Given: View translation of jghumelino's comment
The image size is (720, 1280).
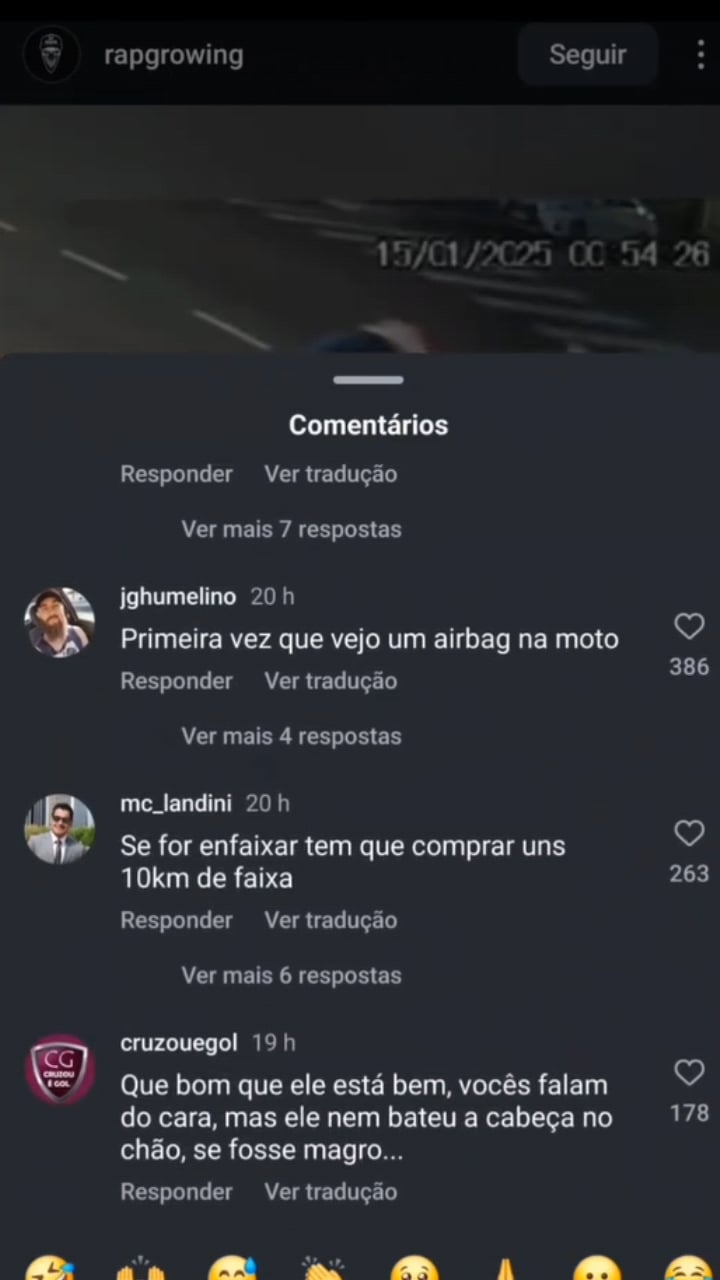Looking at the screenshot, I should tap(330, 681).
